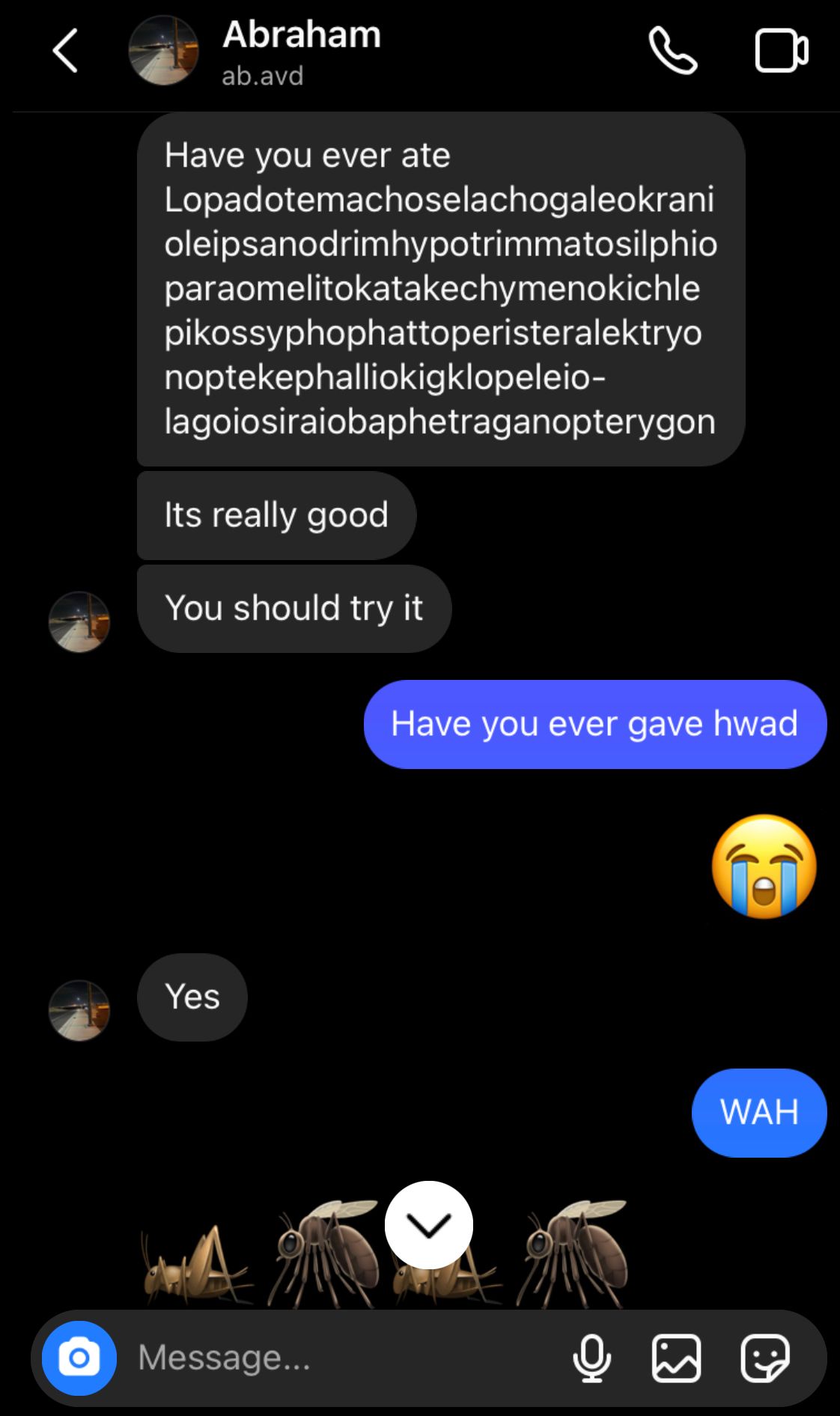Viewport: 840px width, 1416px height.
Task: Tap Abraham's avatar beside the "Yes" message
Action: click(79, 1010)
